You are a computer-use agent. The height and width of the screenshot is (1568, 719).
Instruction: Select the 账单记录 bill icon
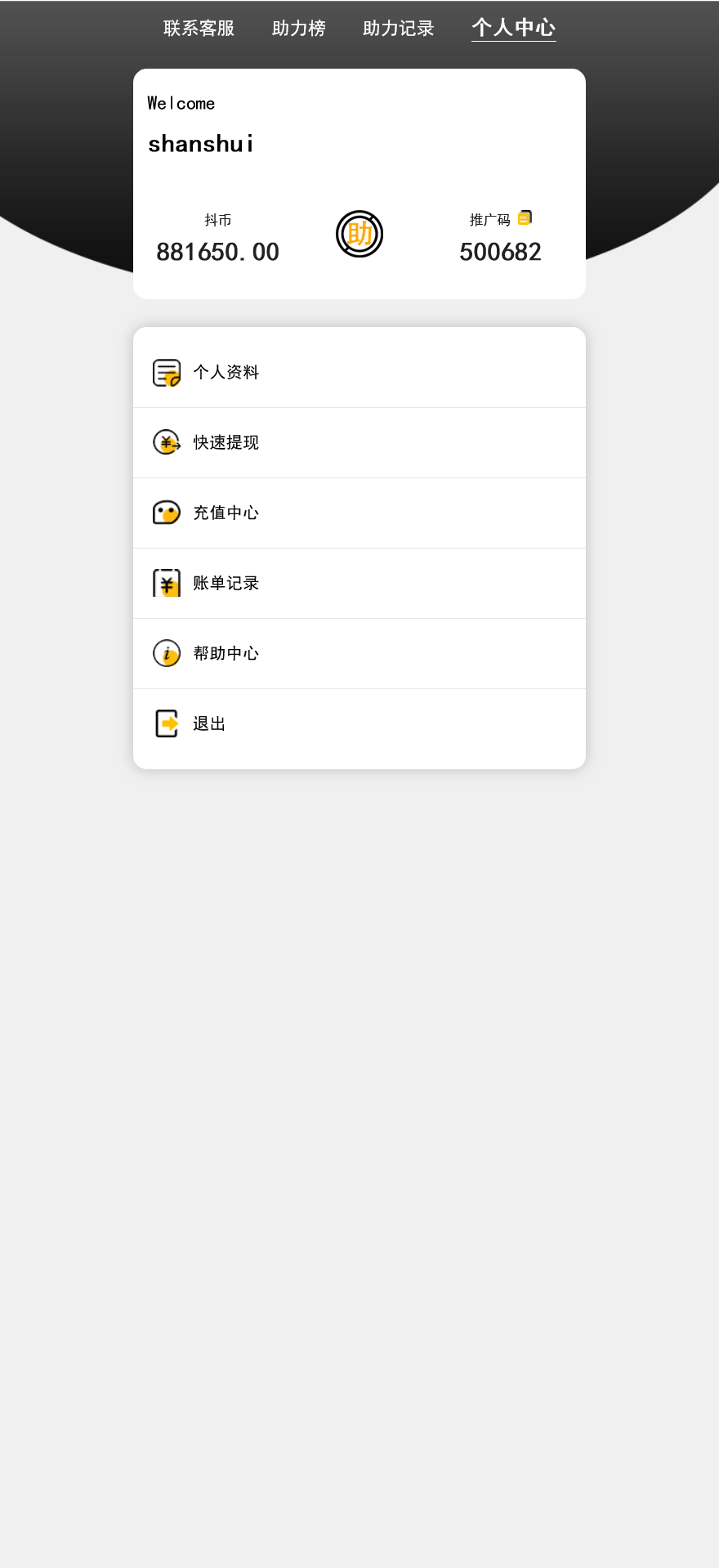(166, 583)
